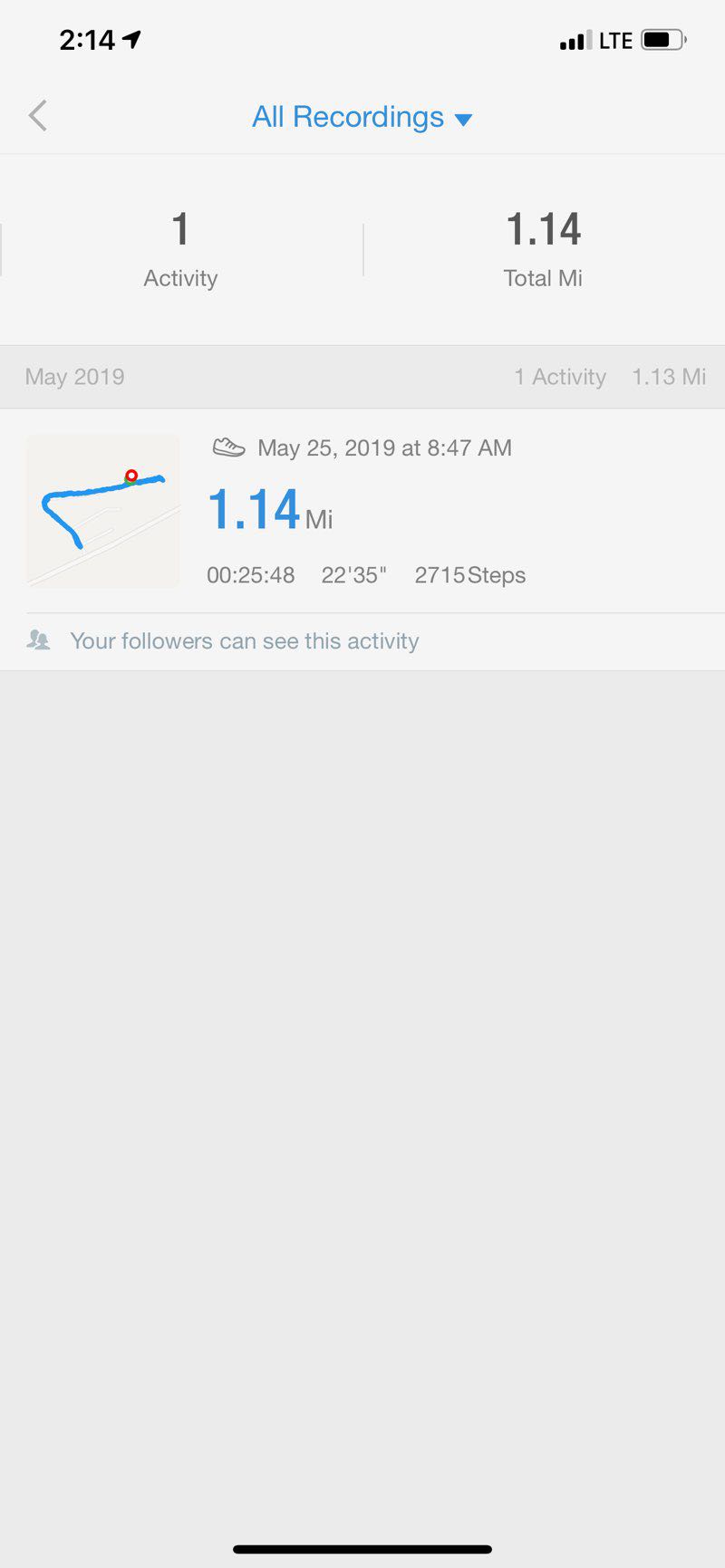Go back using the top-left arrow

point(38,116)
